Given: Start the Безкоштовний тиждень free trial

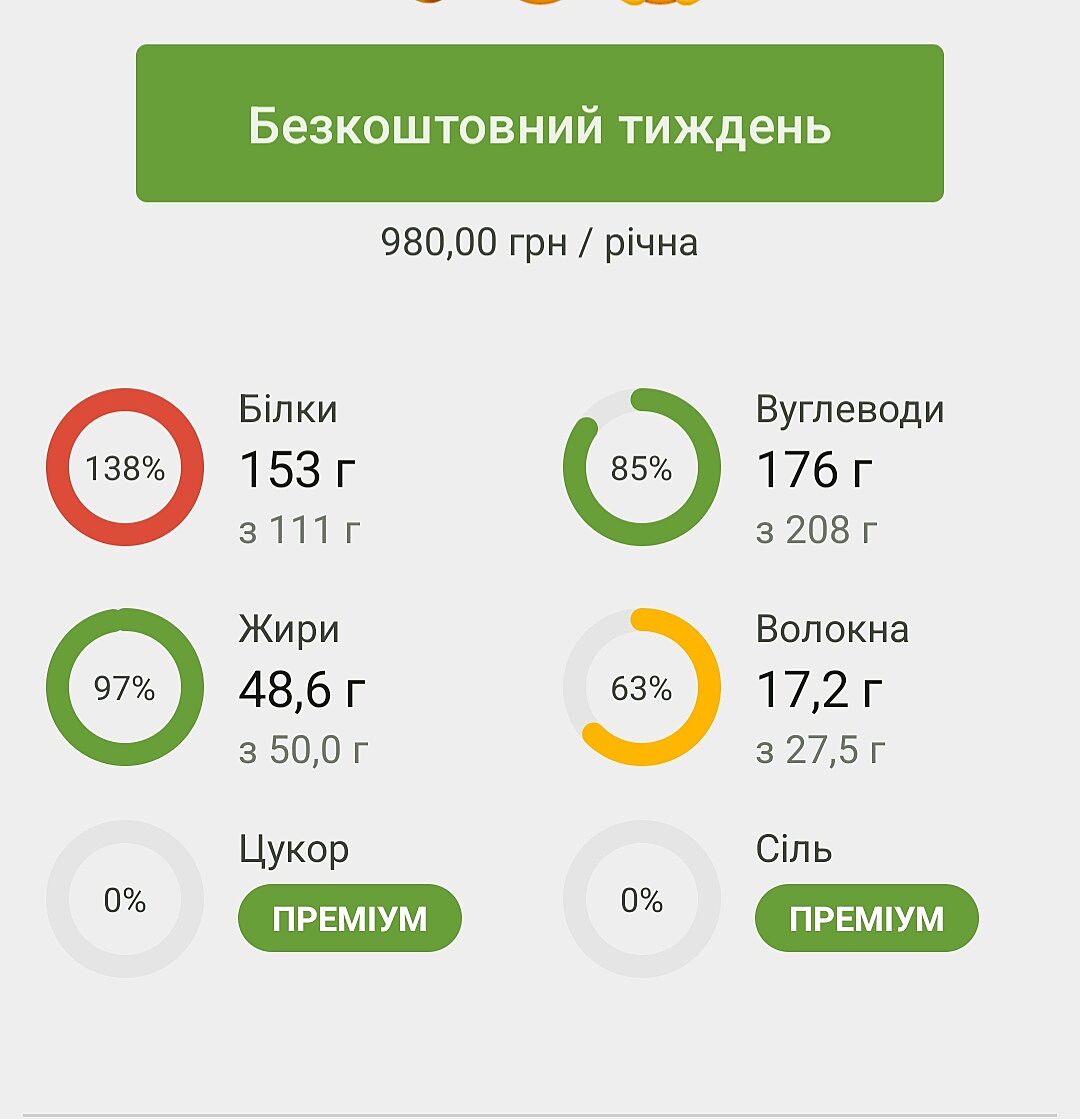Looking at the screenshot, I should 540,124.
